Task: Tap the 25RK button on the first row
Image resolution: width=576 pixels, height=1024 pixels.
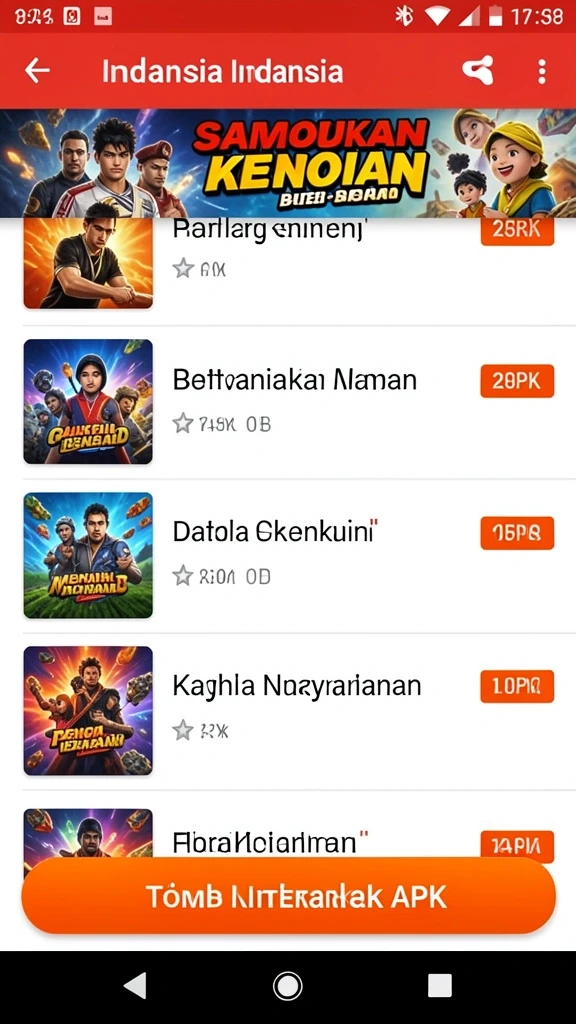Action: [x=517, y=231]
